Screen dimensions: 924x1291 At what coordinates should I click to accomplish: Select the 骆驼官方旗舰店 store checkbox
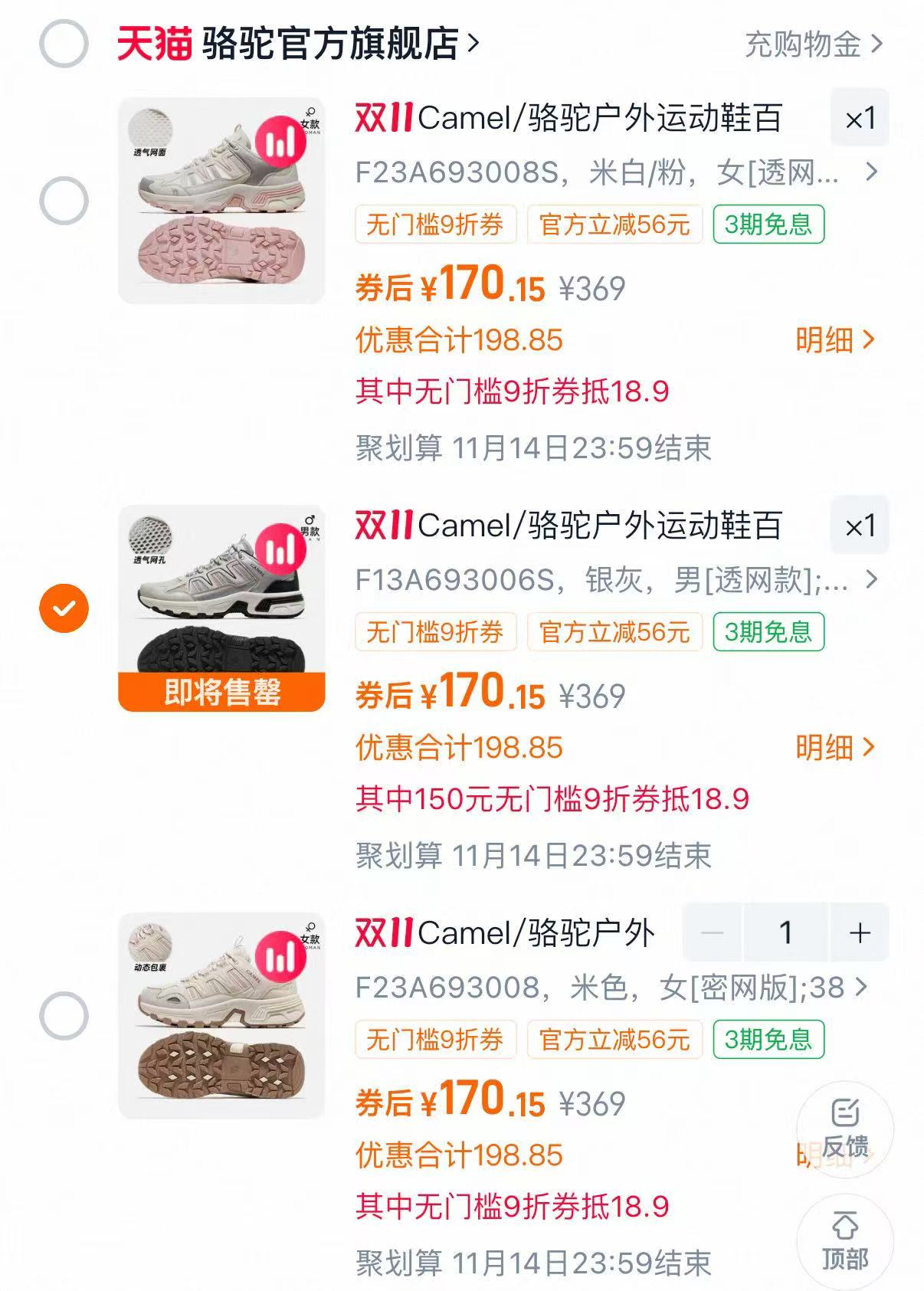coord(65,42)
